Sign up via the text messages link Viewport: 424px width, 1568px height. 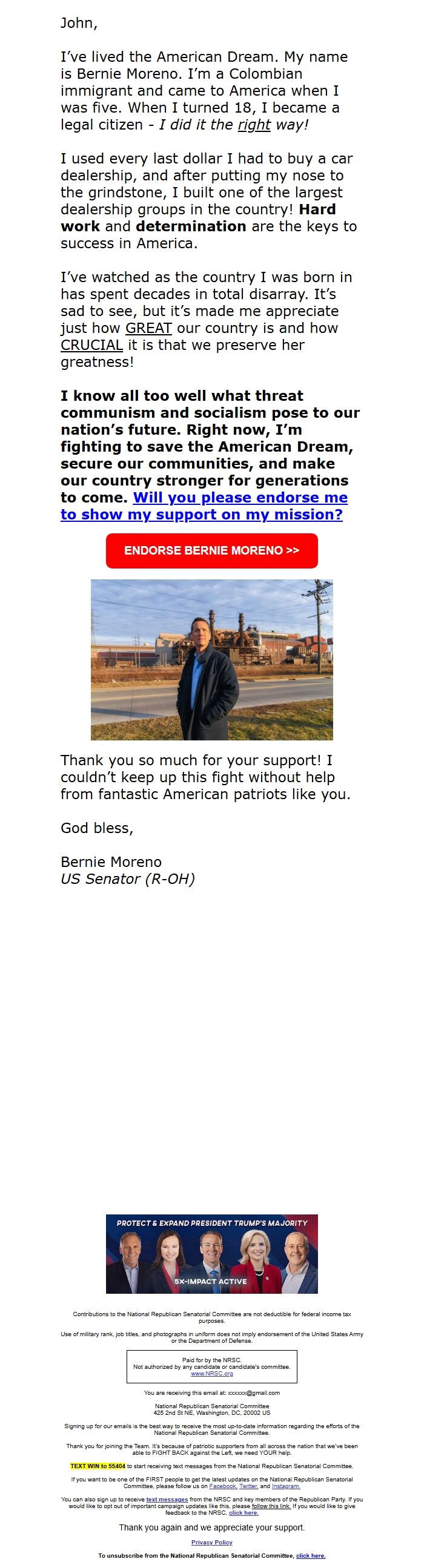(x=167, y=1499)
